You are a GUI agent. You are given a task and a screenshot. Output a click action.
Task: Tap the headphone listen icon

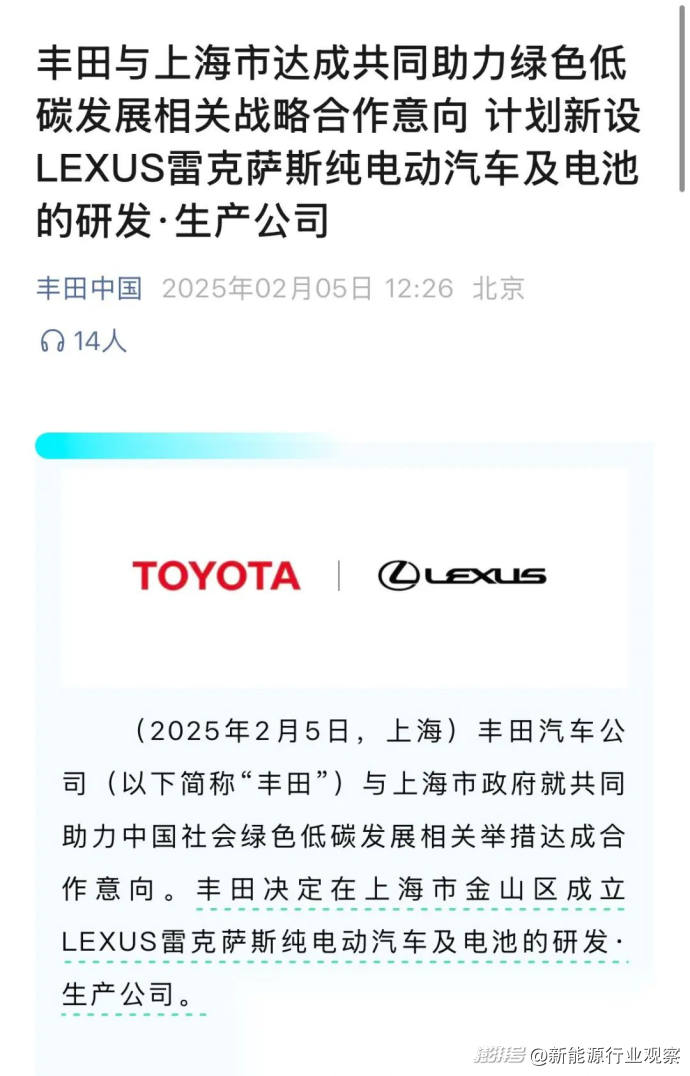52,341
